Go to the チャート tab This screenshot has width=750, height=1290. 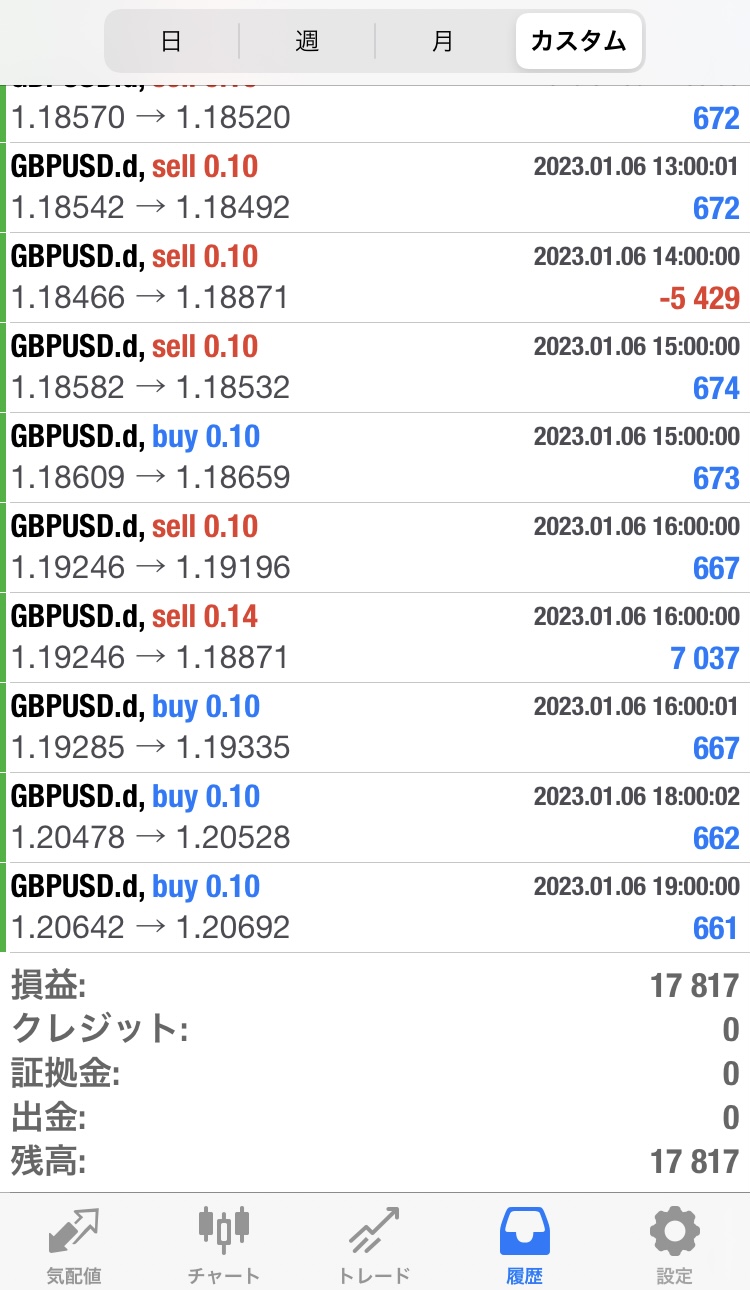click(x=224, y=1245)
